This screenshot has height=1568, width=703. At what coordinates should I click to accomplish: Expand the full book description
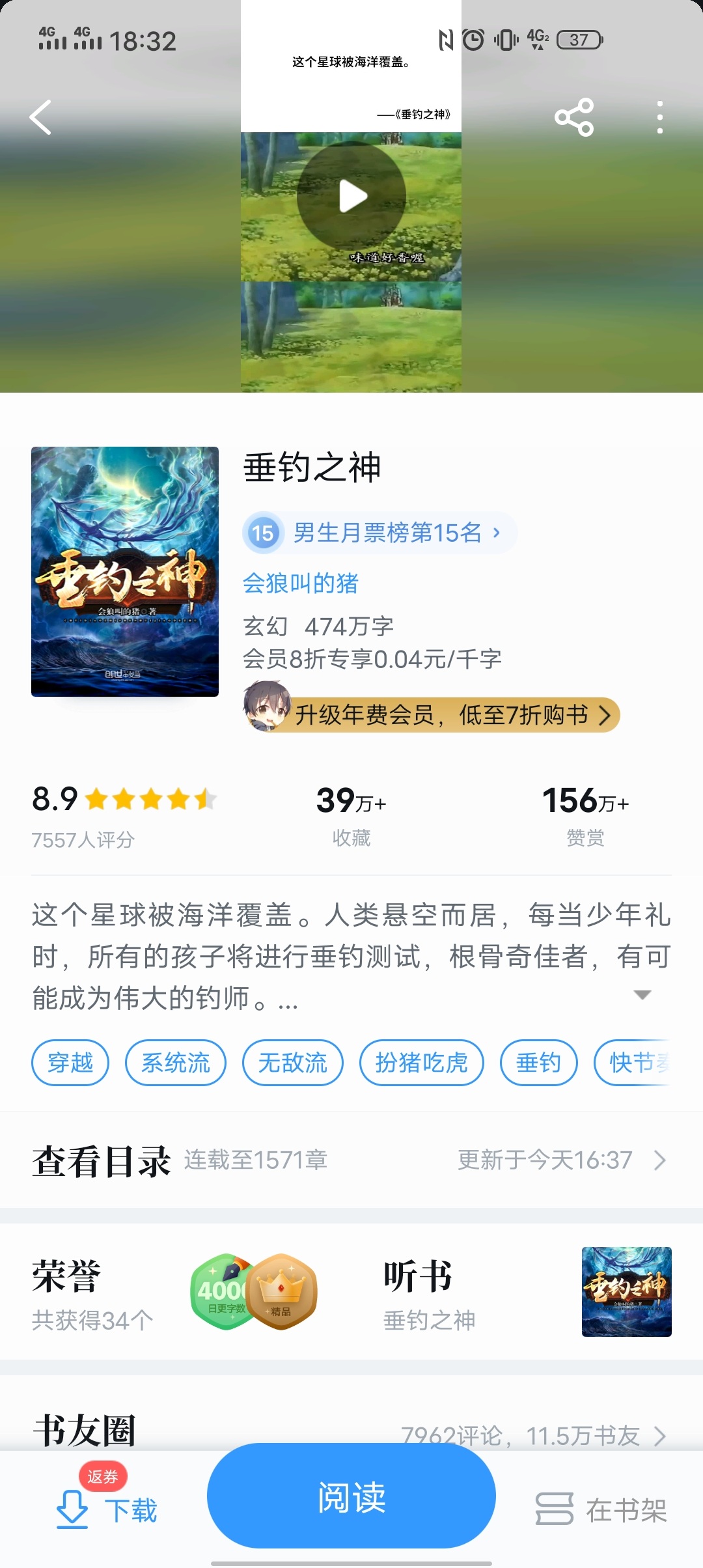(x=642, y=995)
